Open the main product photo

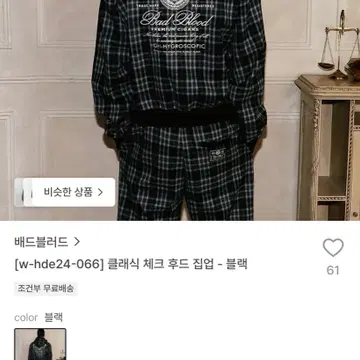pyautogui.click(x=180, y=110)
